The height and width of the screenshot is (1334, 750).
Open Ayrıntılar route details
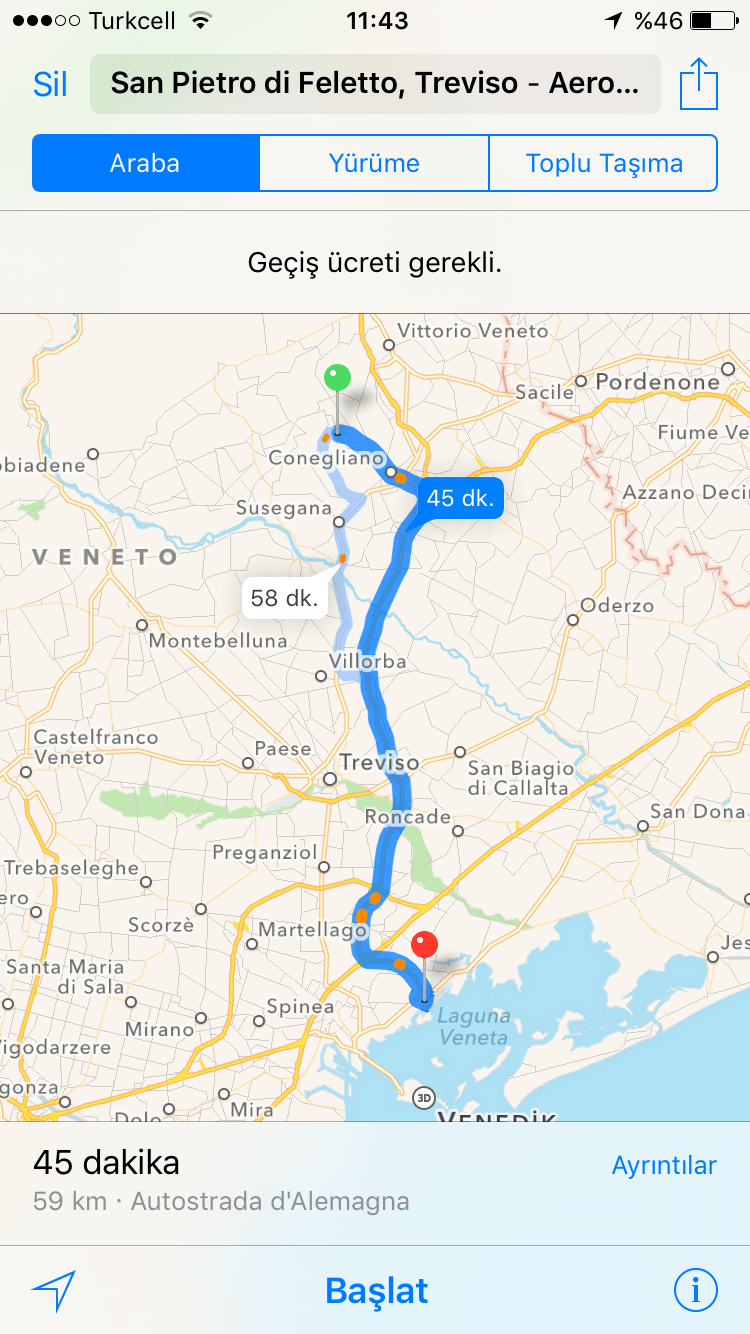664,1165
